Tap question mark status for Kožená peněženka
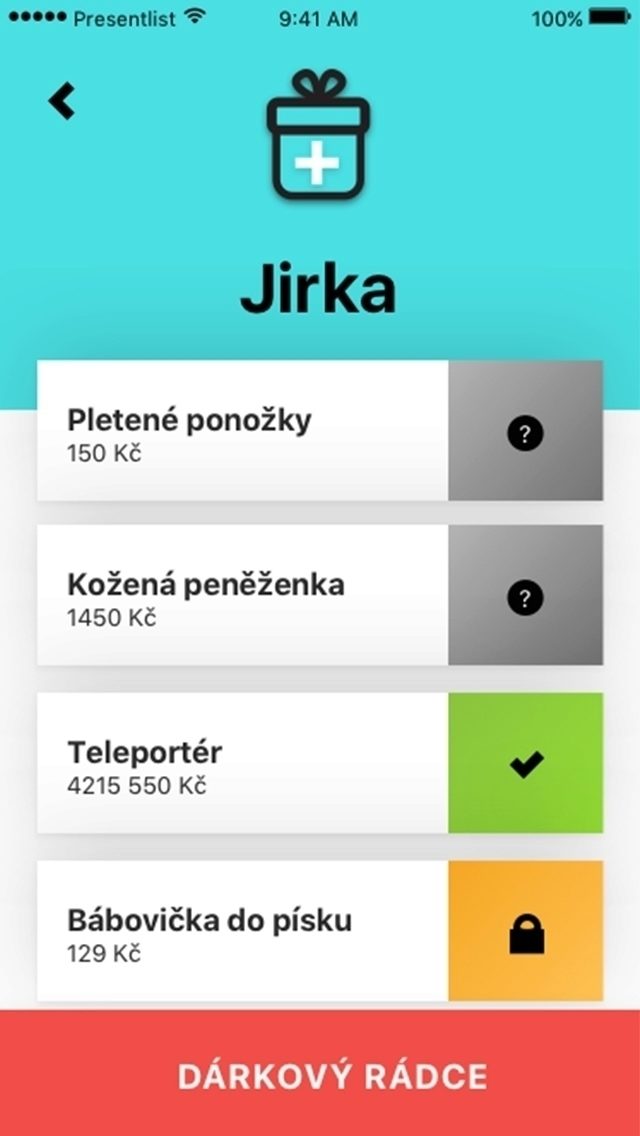This screenshot has height=1136, width=640. coord(525,595)
